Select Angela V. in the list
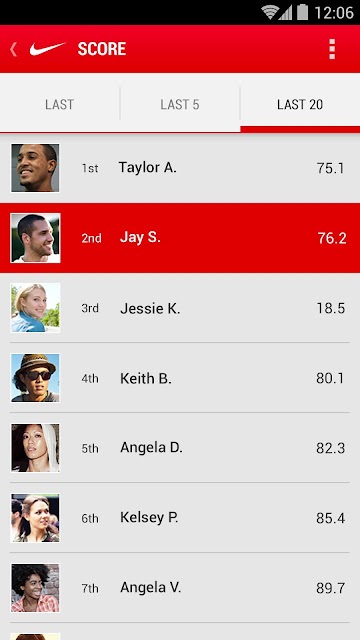The width and height of the screenshot is (360, 640). (180, 588)
